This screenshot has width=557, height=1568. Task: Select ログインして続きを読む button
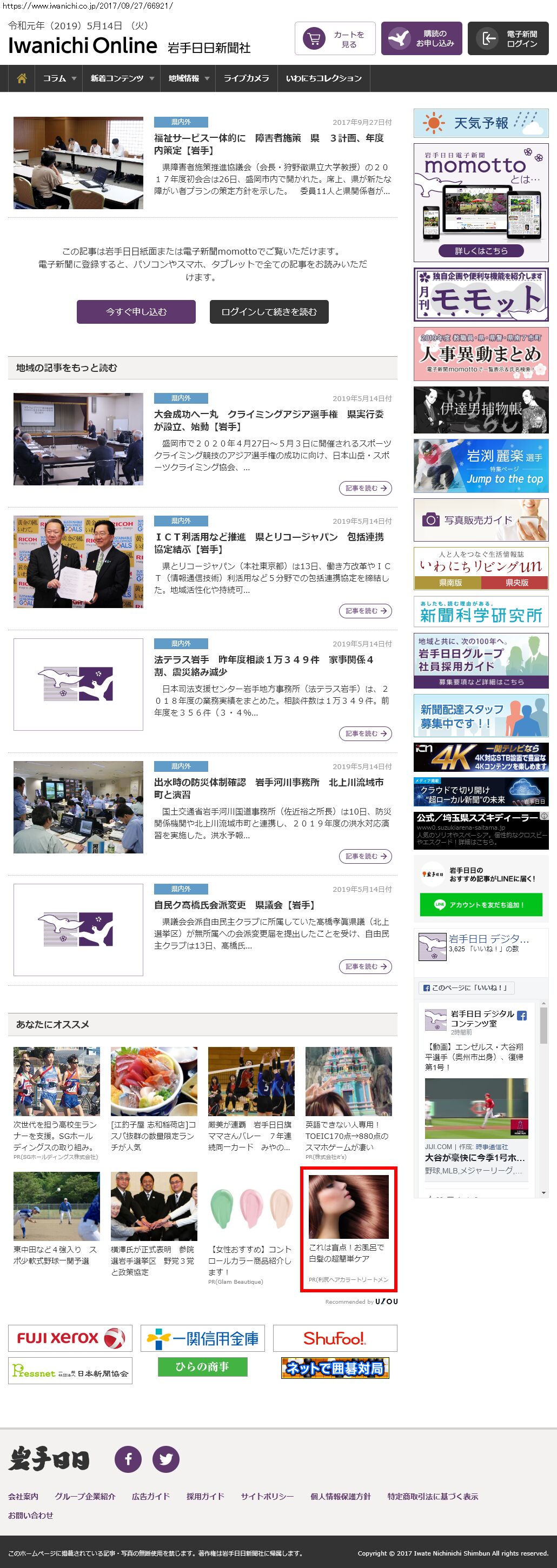tap(268, 312)
